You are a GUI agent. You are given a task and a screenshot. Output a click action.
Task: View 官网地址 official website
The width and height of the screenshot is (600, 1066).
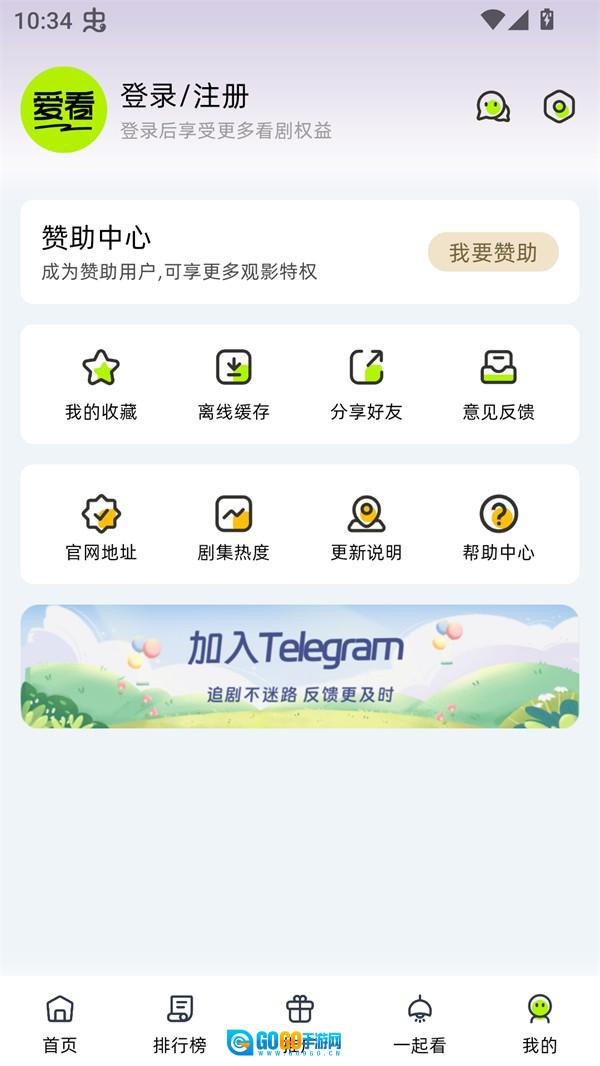point(101,526)
